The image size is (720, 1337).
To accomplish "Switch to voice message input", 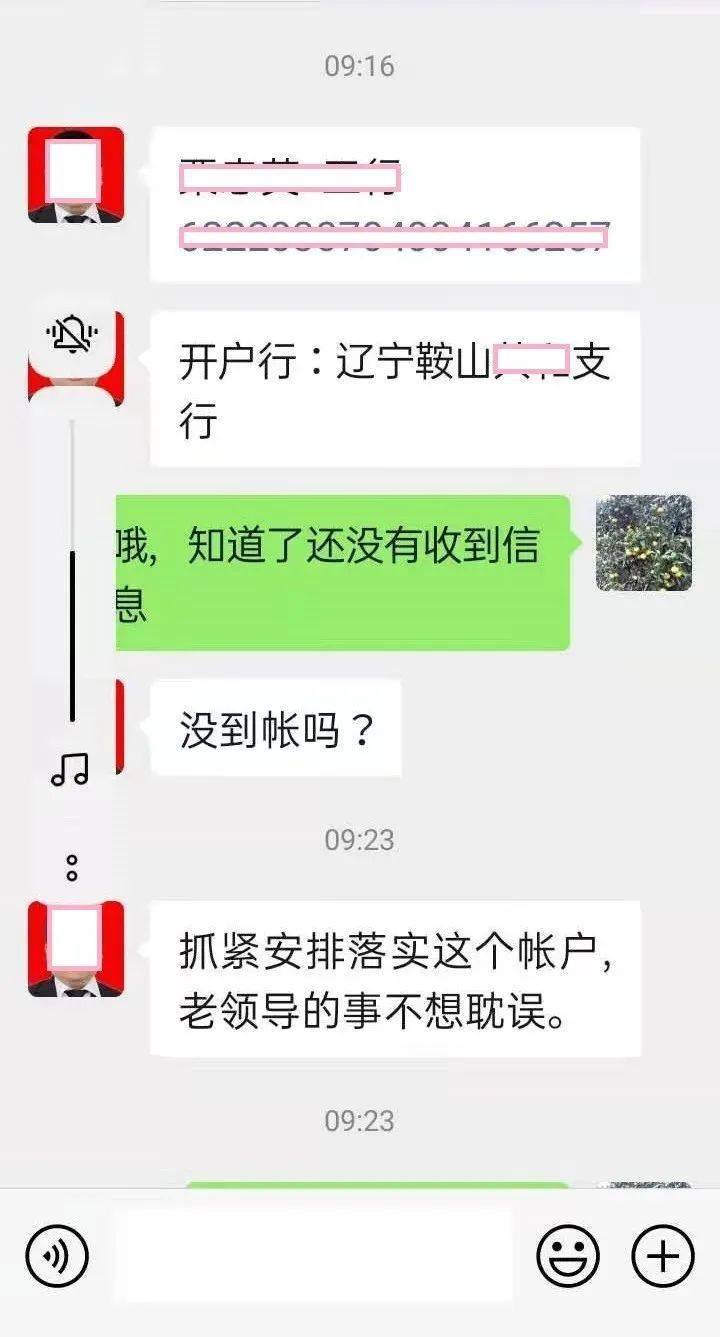I will point(57,1255).
